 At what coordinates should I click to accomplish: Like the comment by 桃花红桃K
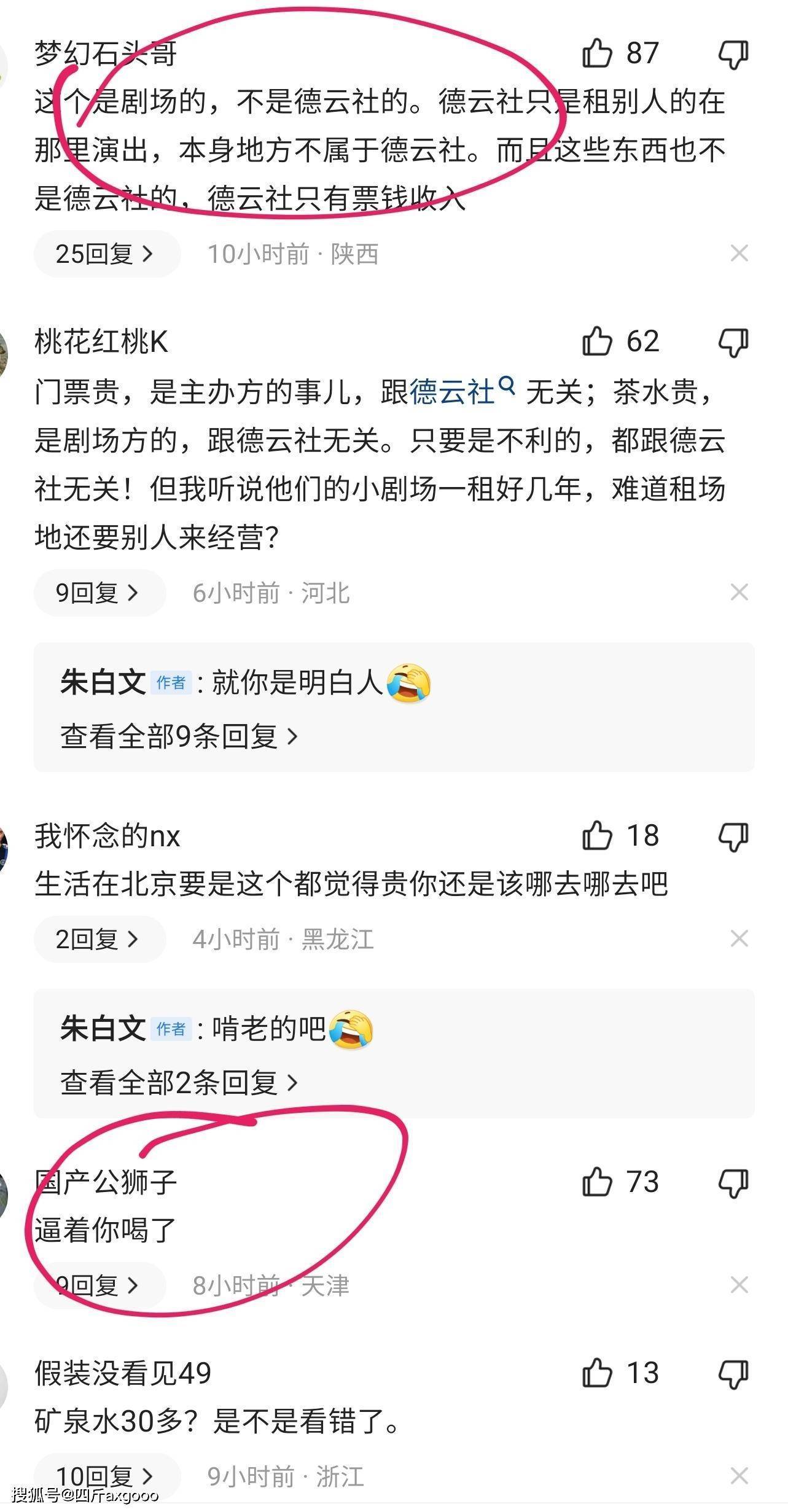tap(597, 341)
